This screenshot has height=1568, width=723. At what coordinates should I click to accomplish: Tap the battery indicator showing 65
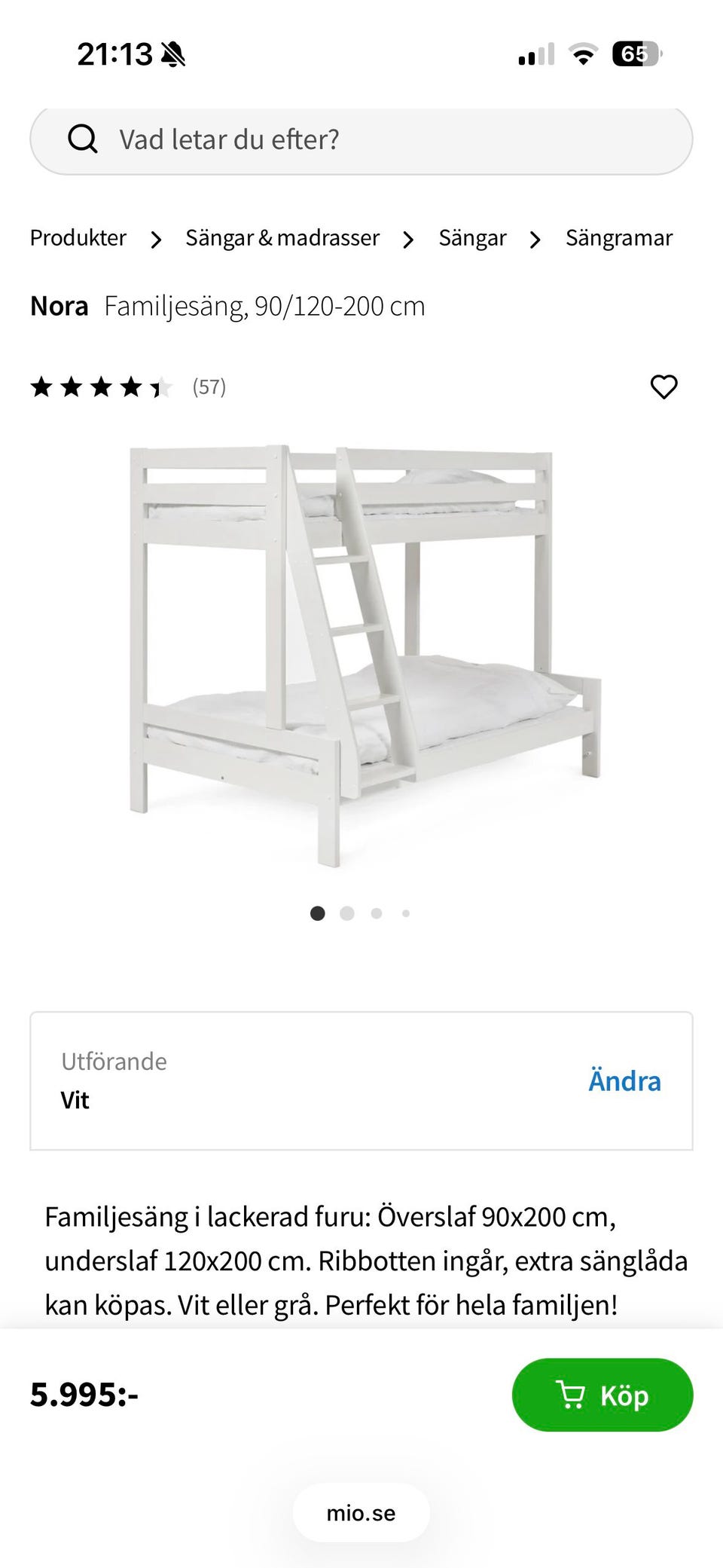[636, 53]
